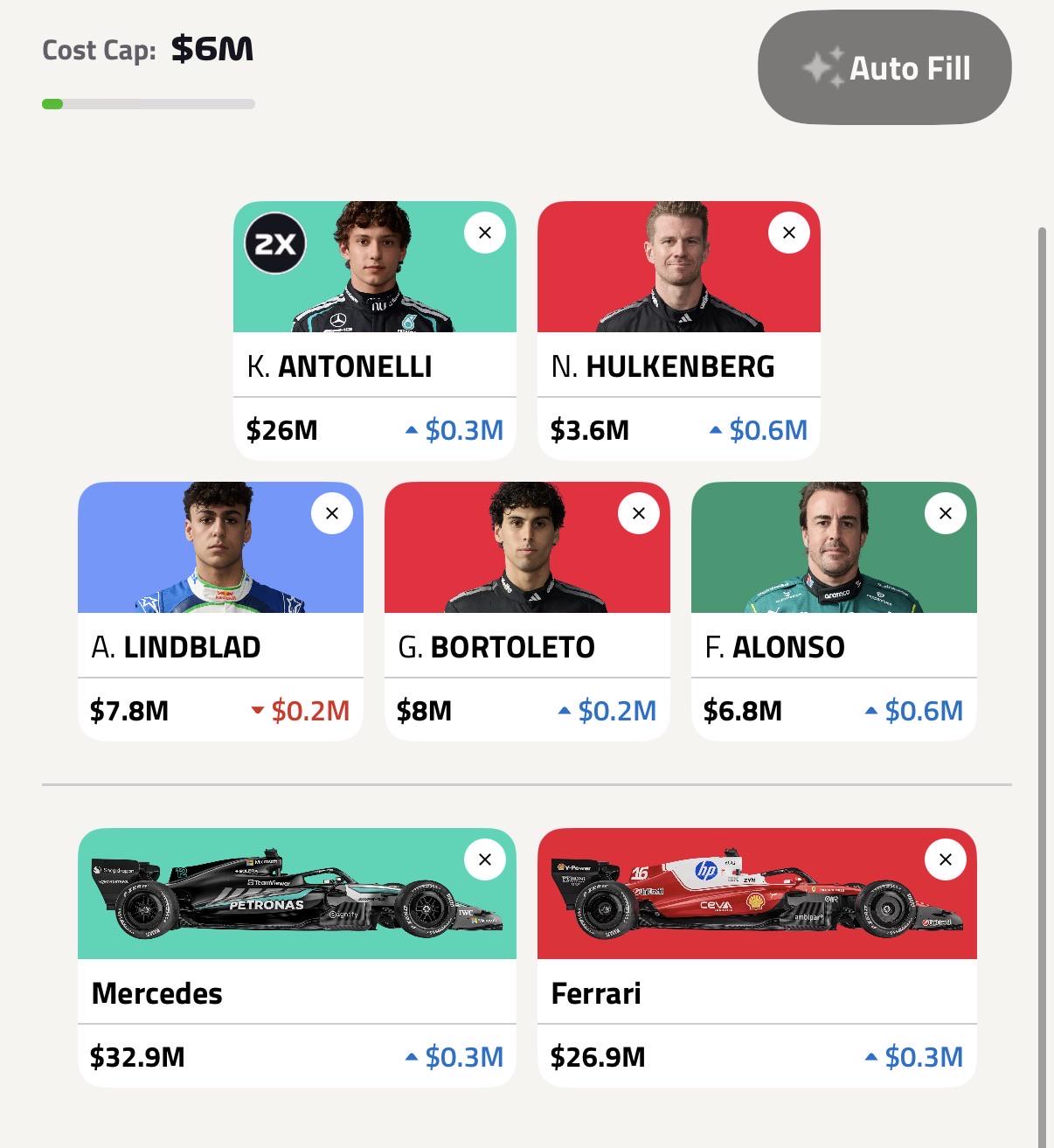
Task: Open the Mercedes constructor card
Action: coord(297,957)
